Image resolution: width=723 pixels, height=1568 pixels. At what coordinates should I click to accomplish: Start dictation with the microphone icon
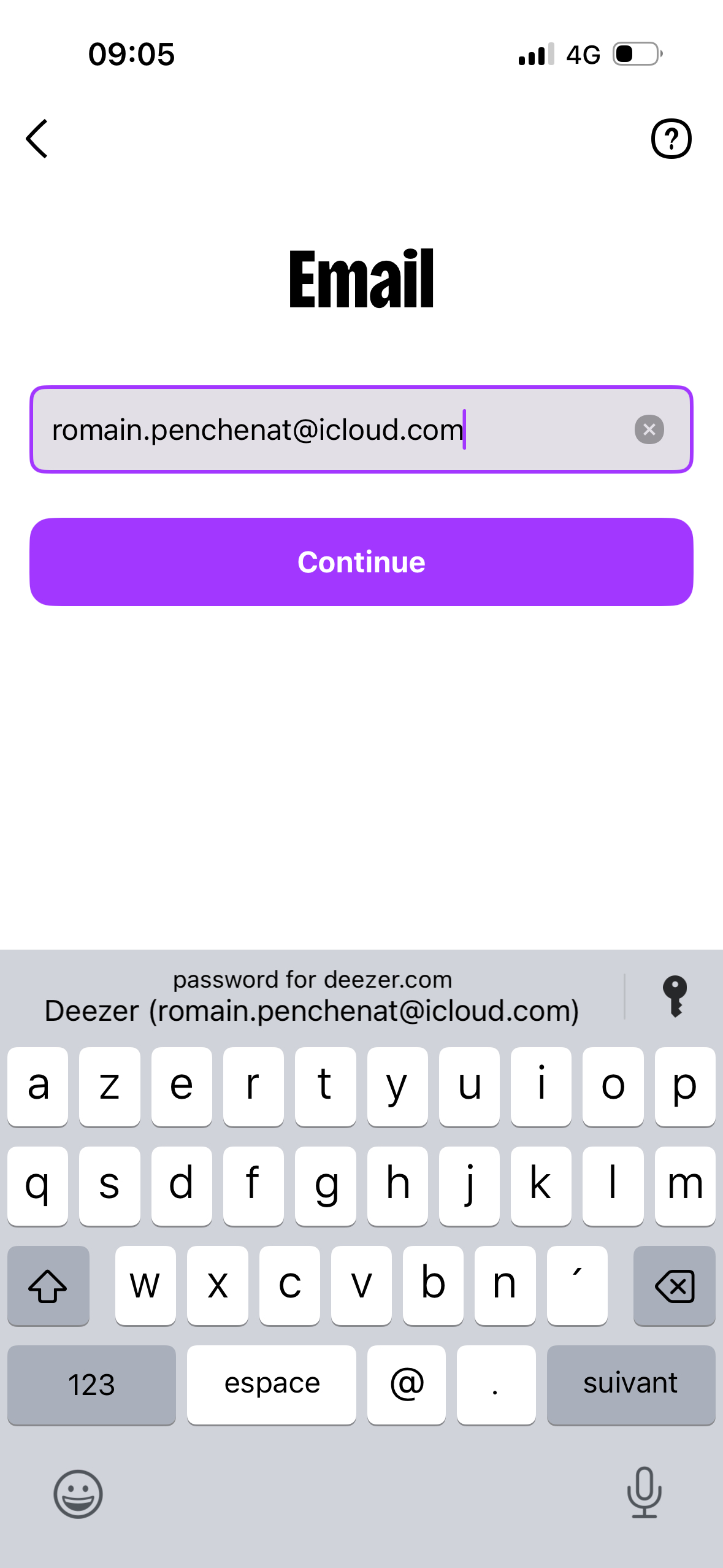(644, 1492)
